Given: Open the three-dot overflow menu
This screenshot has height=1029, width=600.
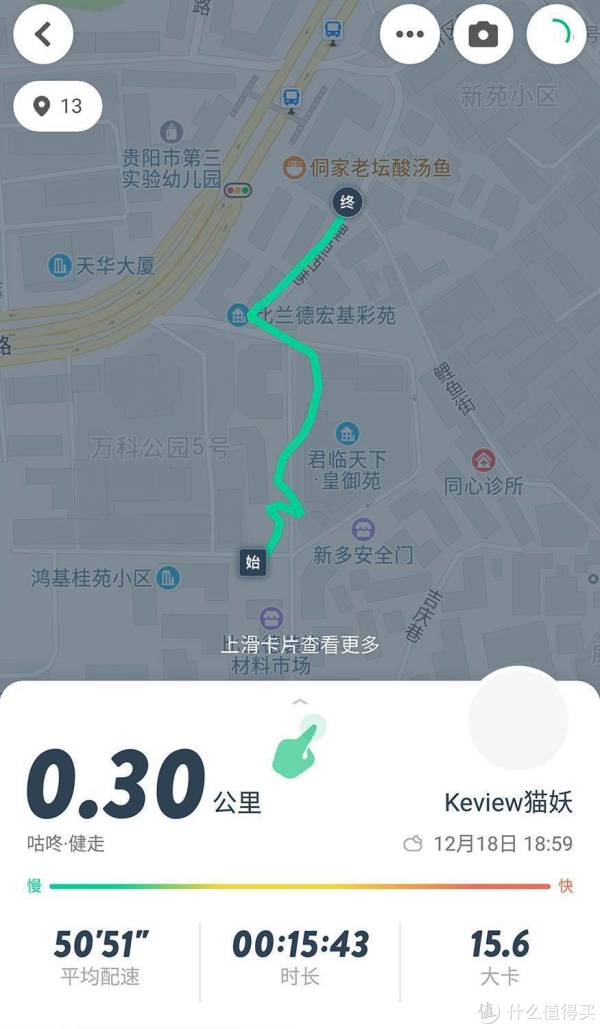Looking at the screenshot, I should [410, 35].
